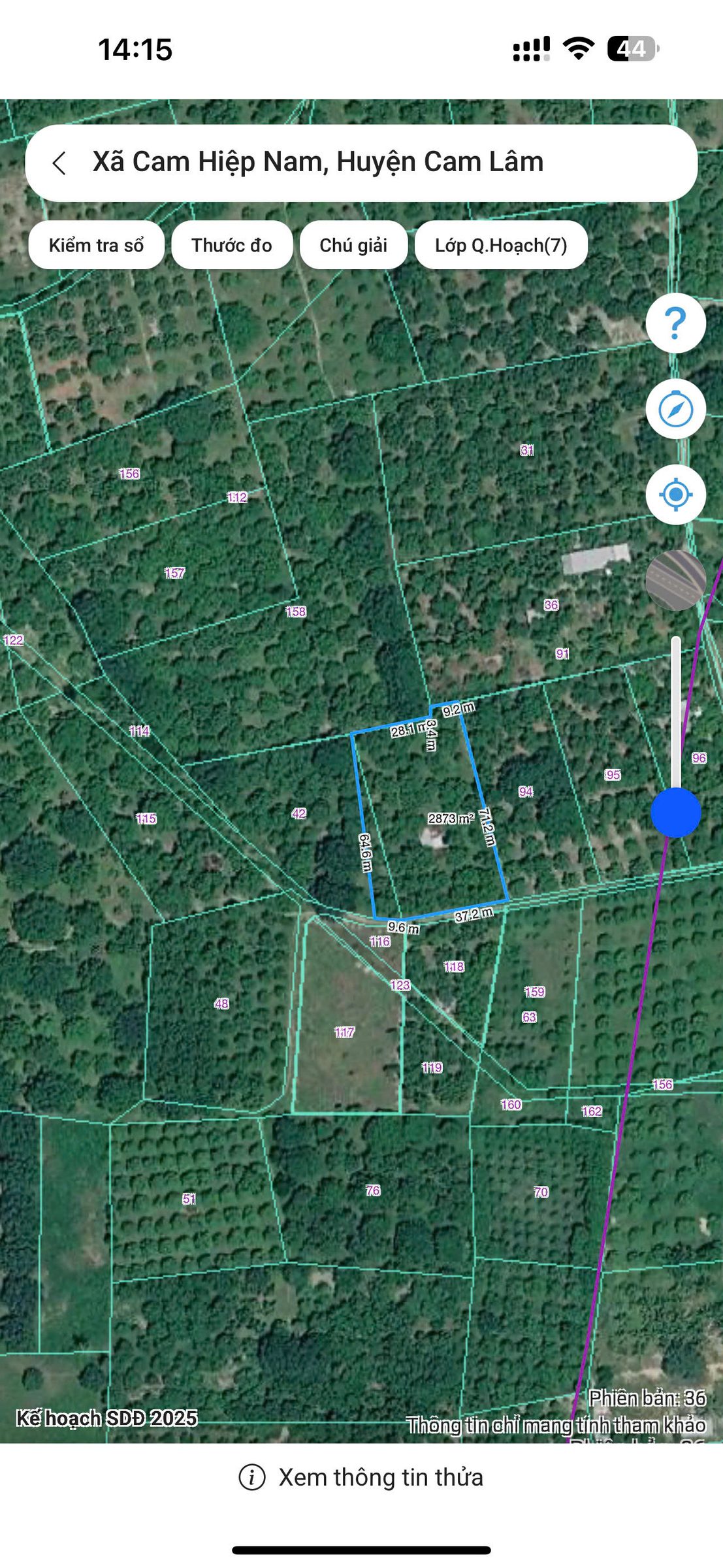Open the Thước đo measuring tool
Image resolution: width=723 pixels, height=1568 pixels.
point(232,245)
